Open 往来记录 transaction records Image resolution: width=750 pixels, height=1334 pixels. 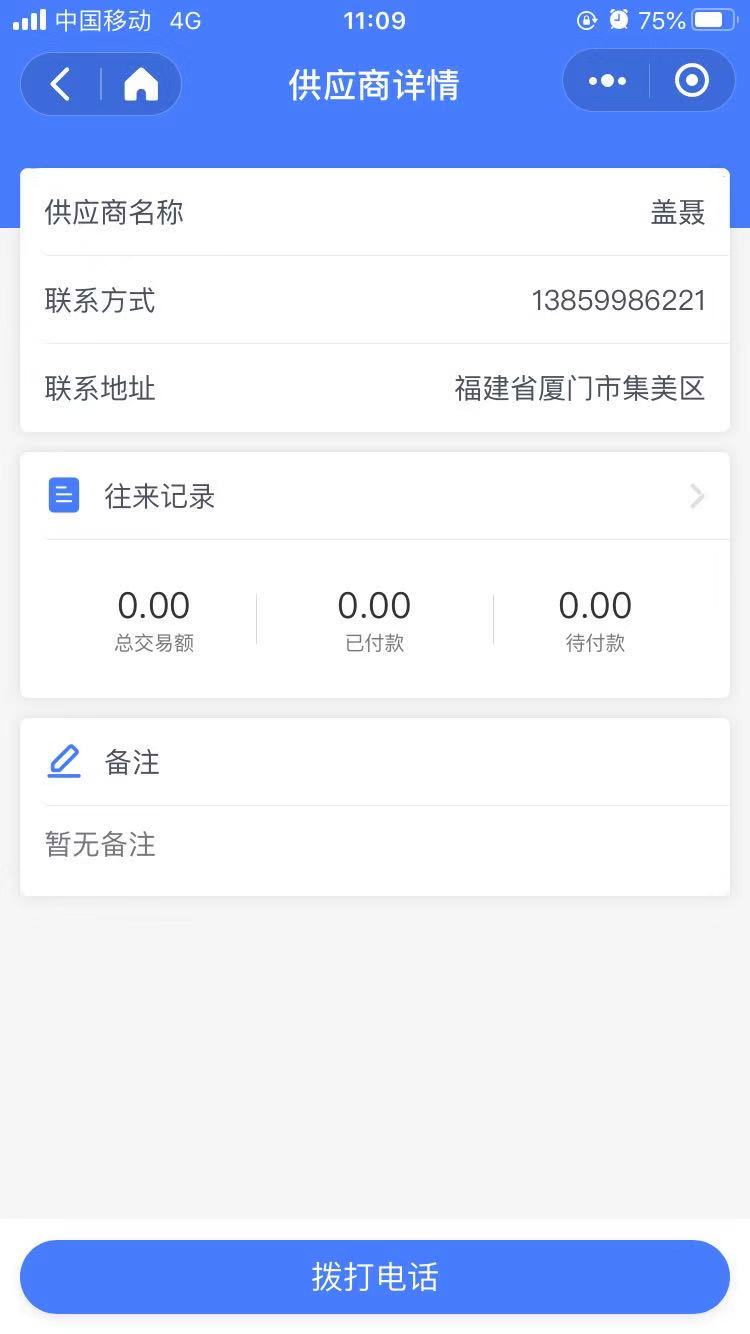(x=375, y=496)
